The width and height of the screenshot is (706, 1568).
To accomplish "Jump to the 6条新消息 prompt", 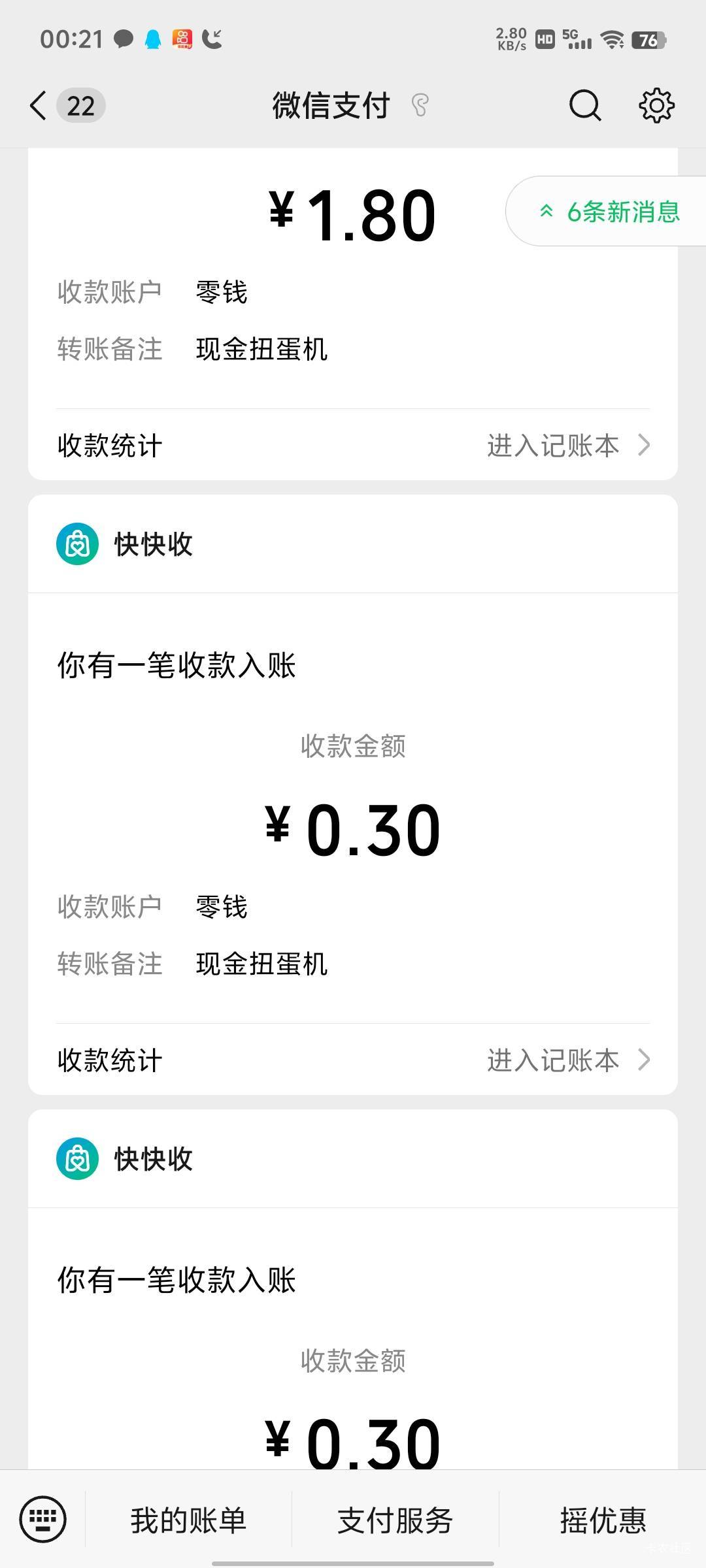I will click(x=607, y=211).
